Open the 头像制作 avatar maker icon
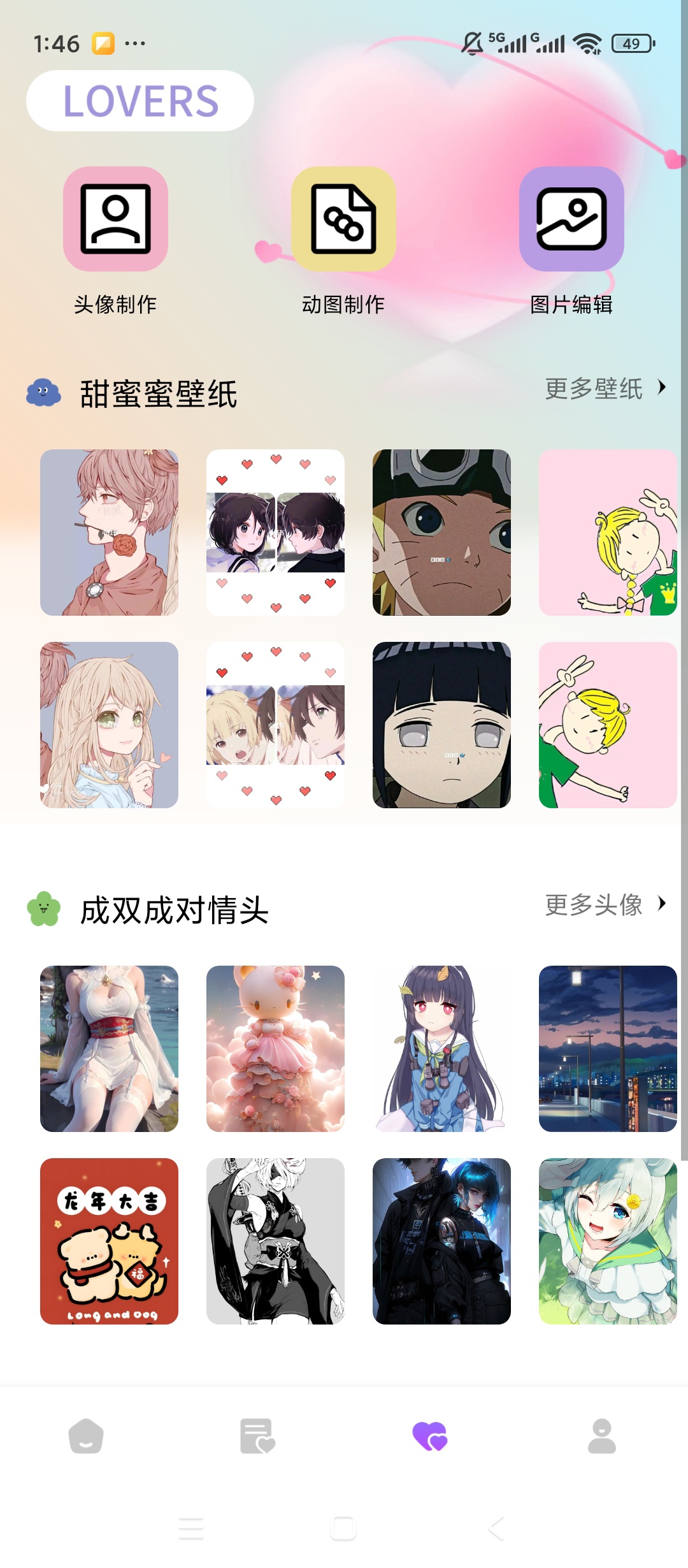This screenshot has height=1568, width=688. point(115,218)
